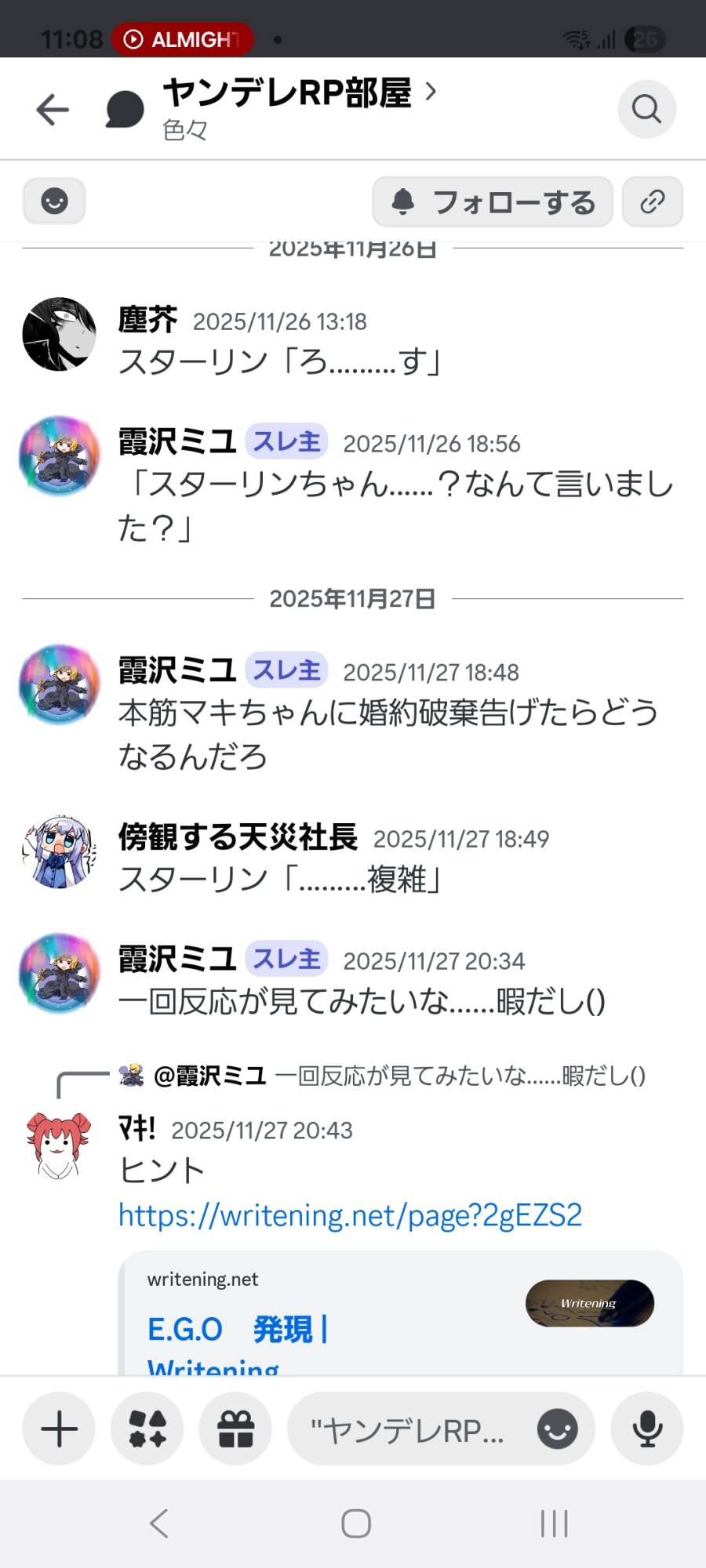The image size is (706, 1568).
Task: Go back using the header arrow
Action: tap(53, 110)
